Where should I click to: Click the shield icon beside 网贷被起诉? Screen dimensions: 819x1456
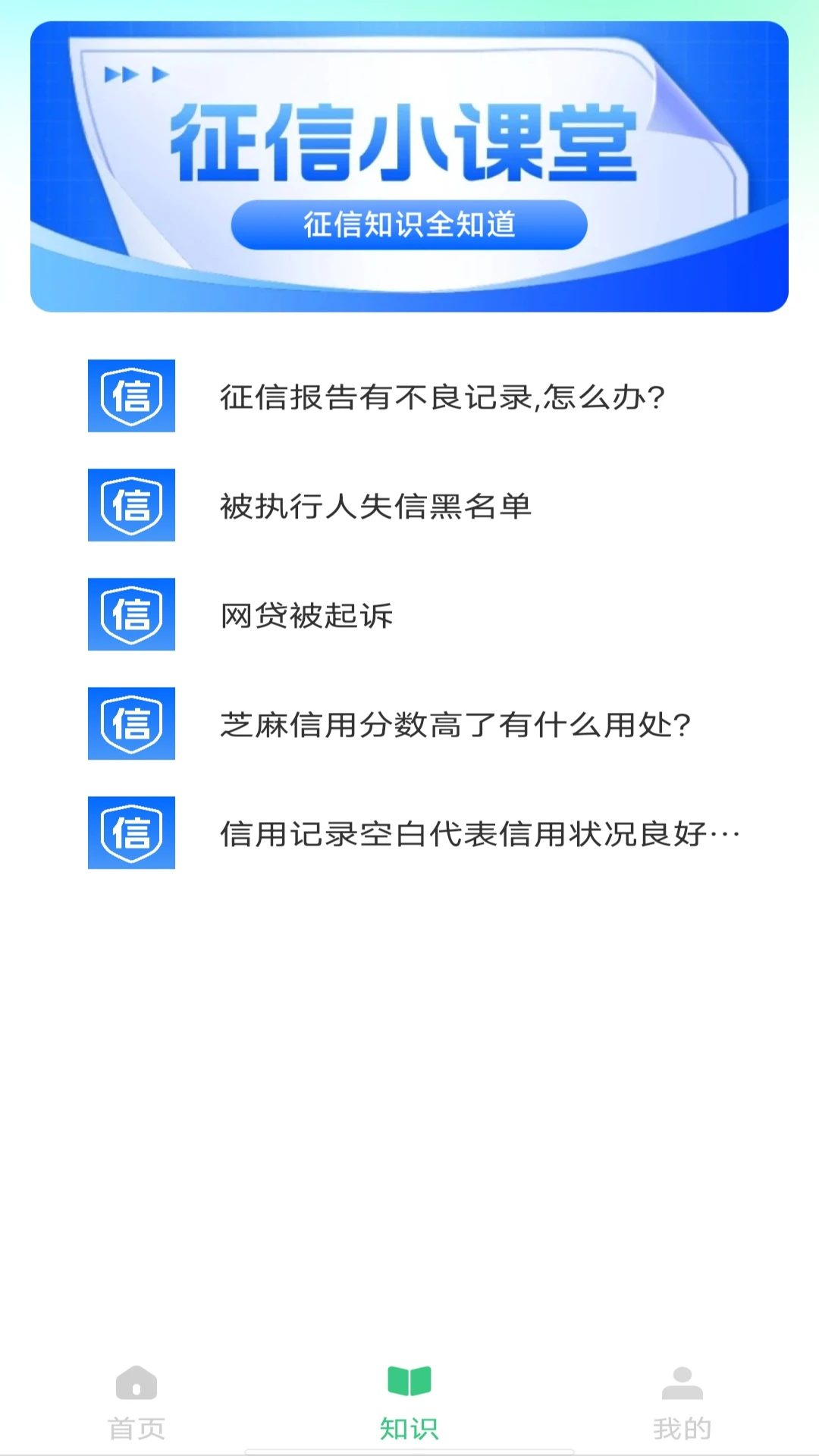(x=130, y=614)
